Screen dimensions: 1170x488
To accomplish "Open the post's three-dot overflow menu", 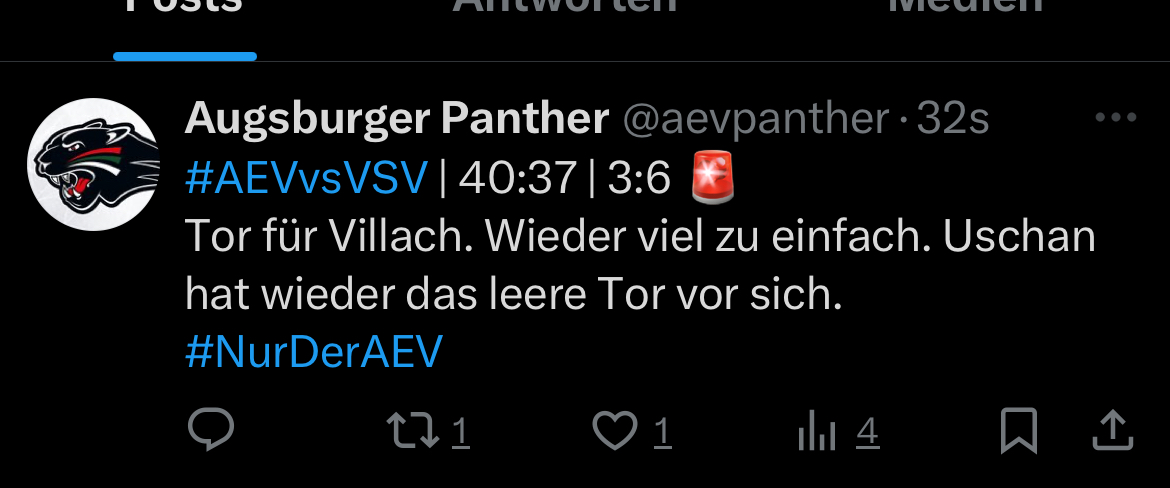I will [x=1116, y=118].
